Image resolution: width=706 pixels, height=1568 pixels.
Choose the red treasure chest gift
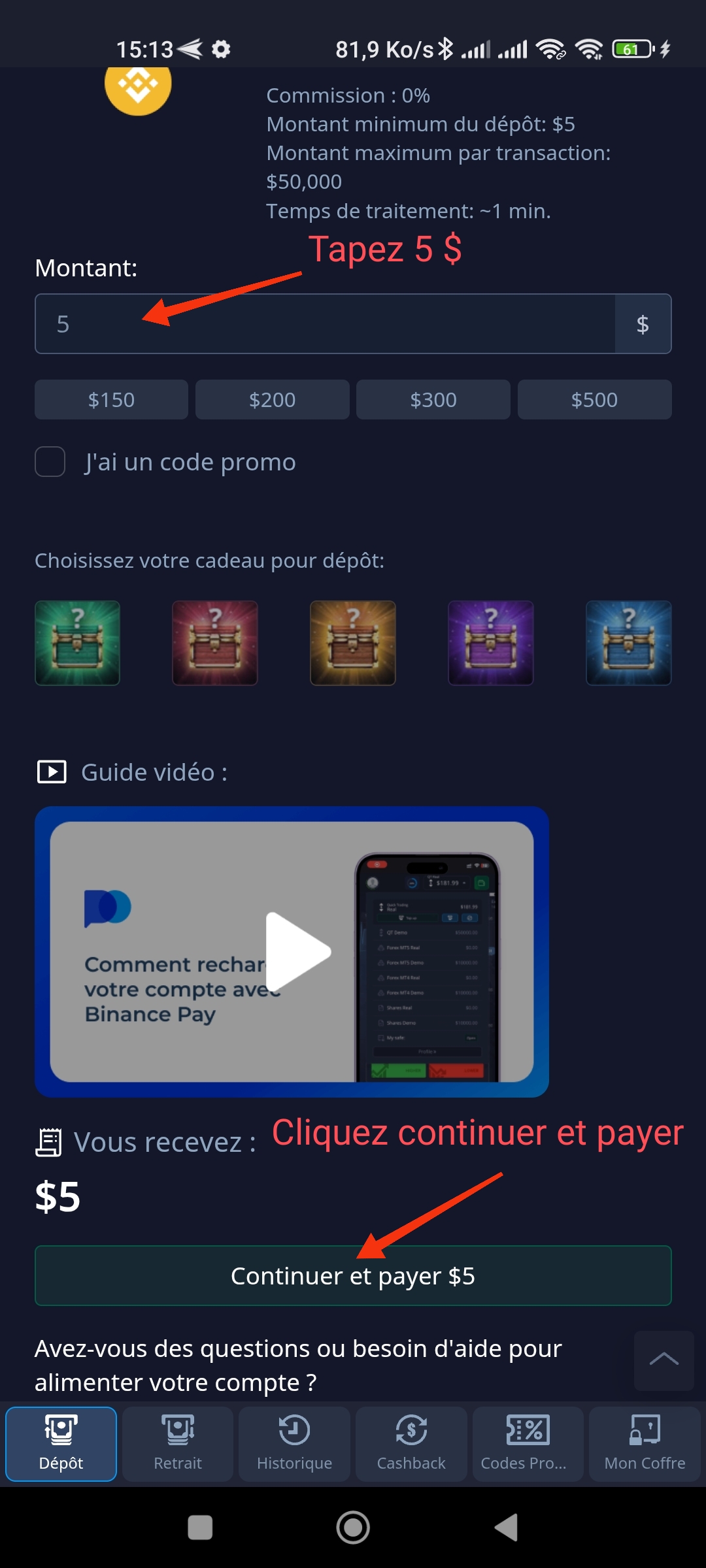tap(215, 643)
